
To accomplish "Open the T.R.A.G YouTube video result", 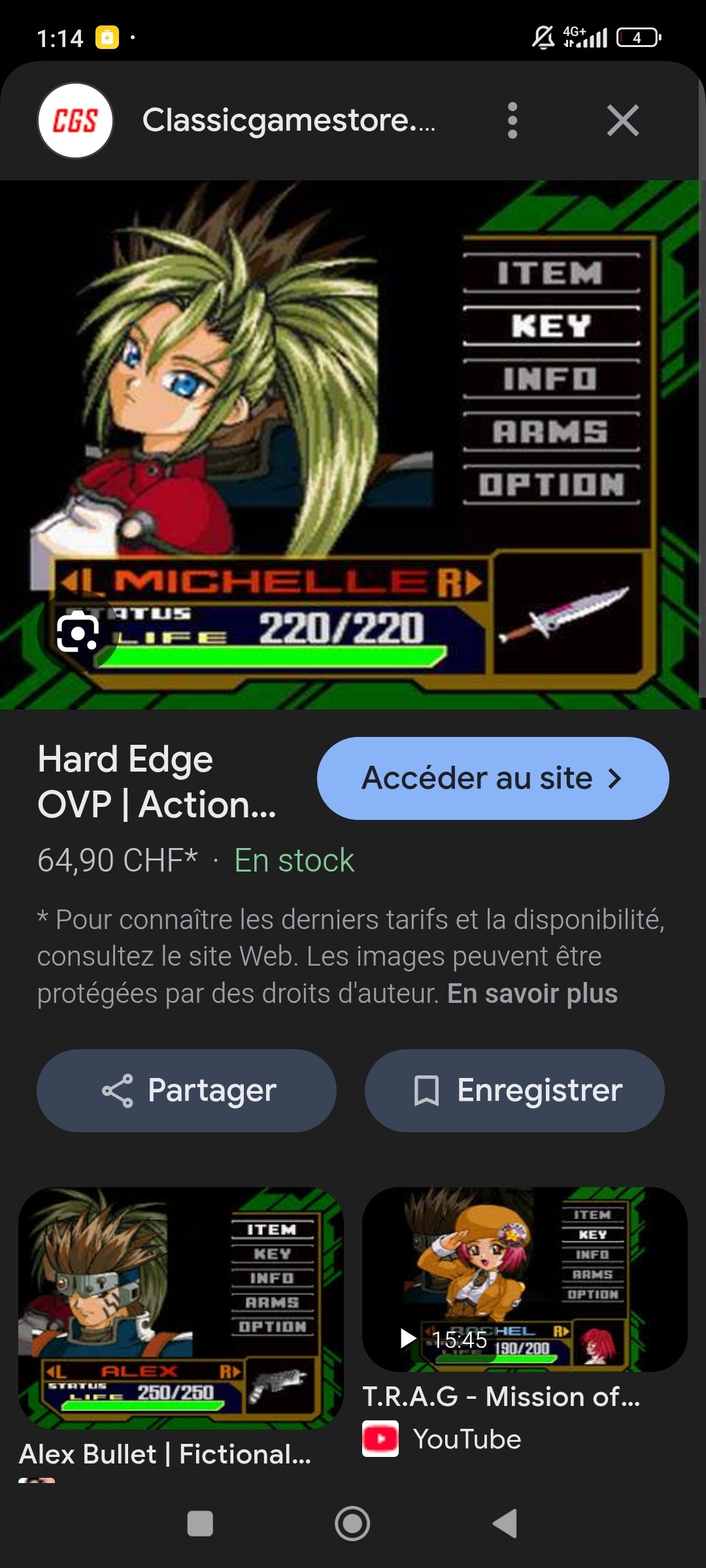I will [x=524, y=1279].
